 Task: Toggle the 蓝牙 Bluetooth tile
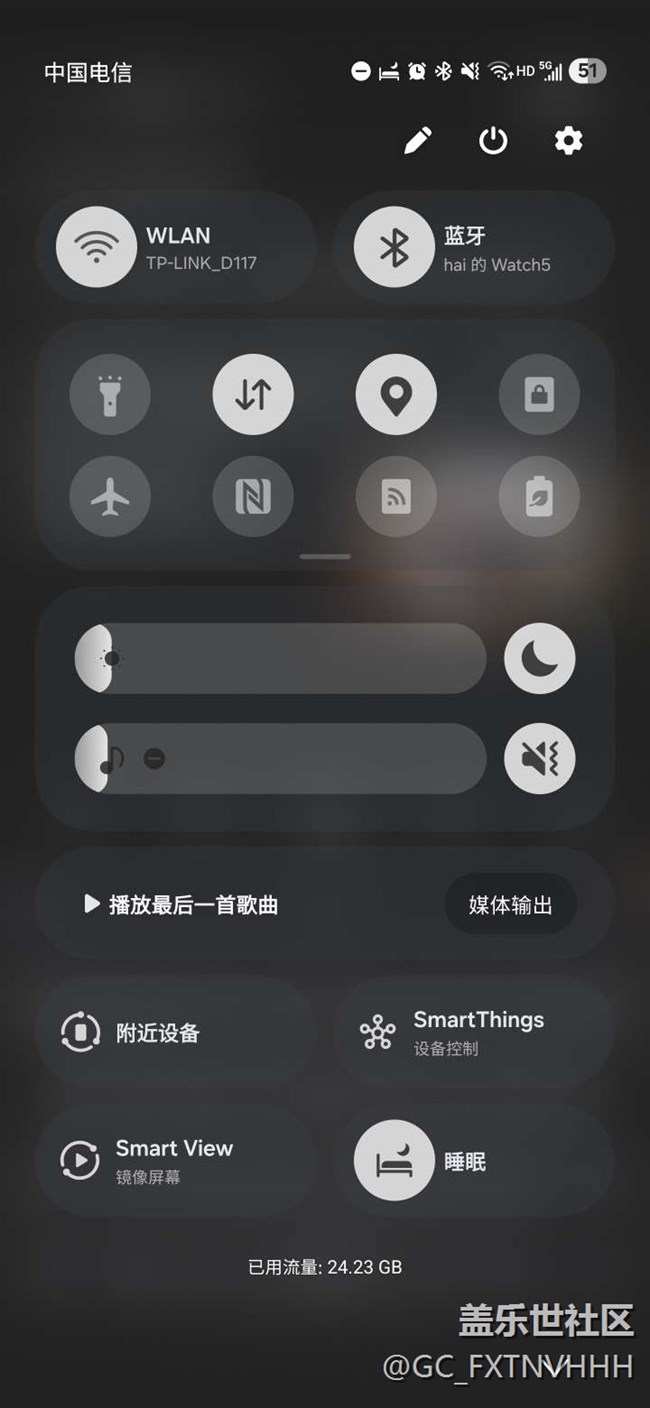tap(394, 247)
